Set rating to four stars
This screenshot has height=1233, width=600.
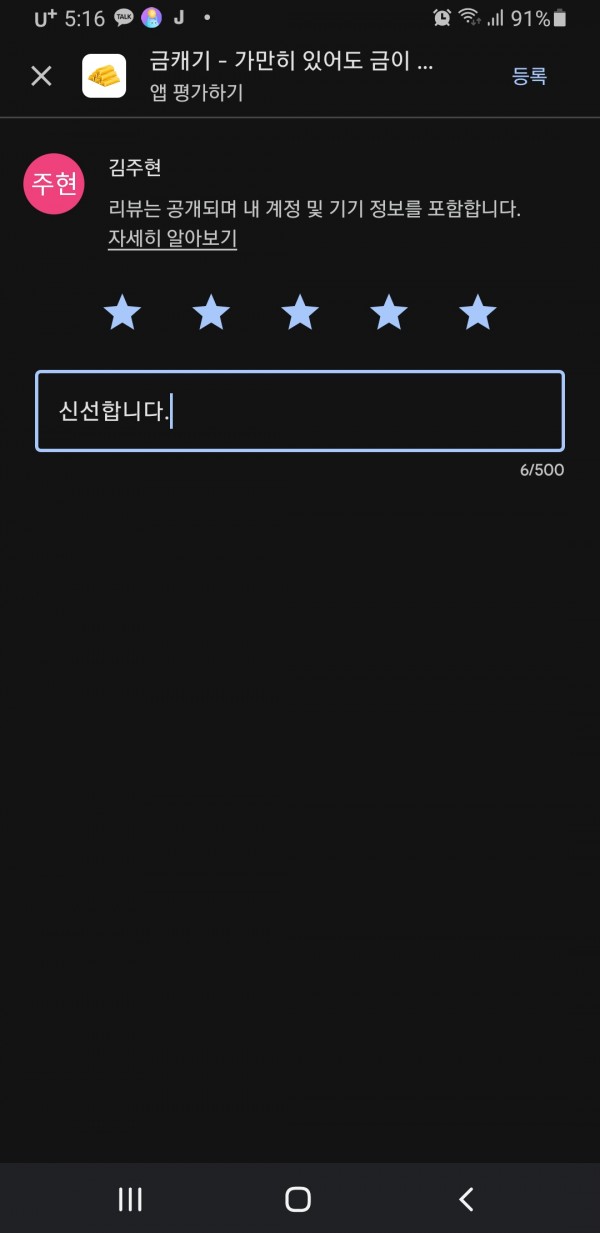(389, 313)
